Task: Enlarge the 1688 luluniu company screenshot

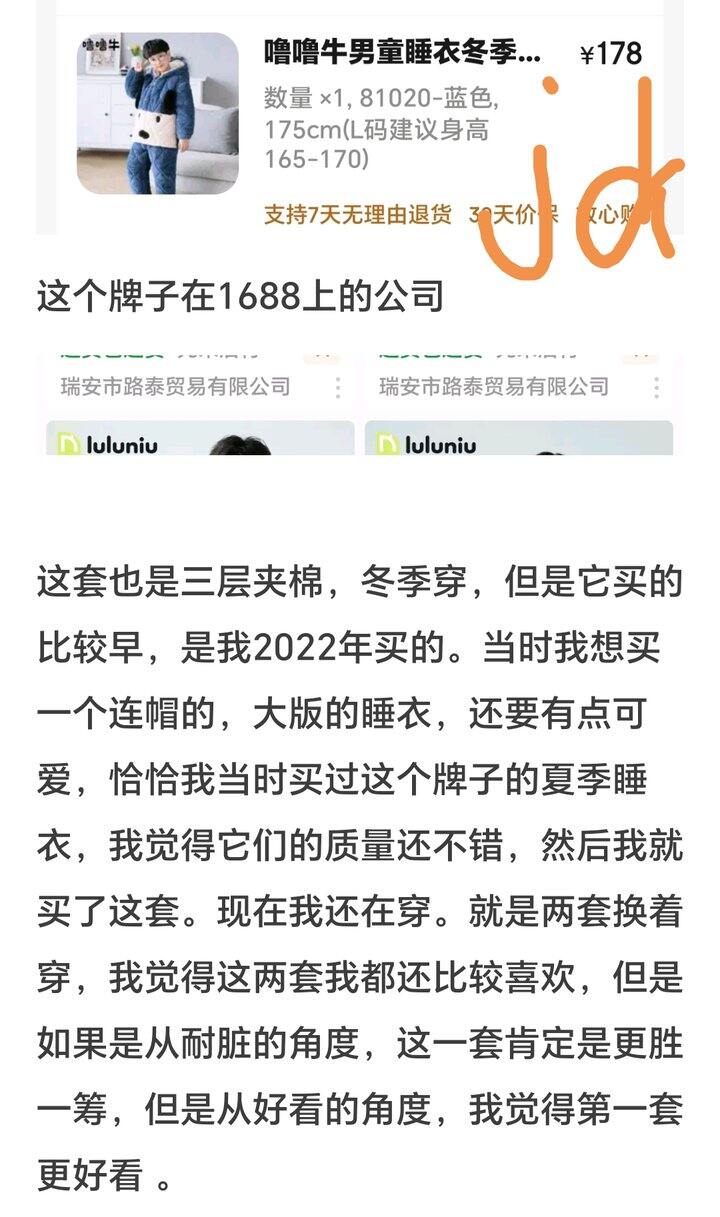Action: coord(360,400)
